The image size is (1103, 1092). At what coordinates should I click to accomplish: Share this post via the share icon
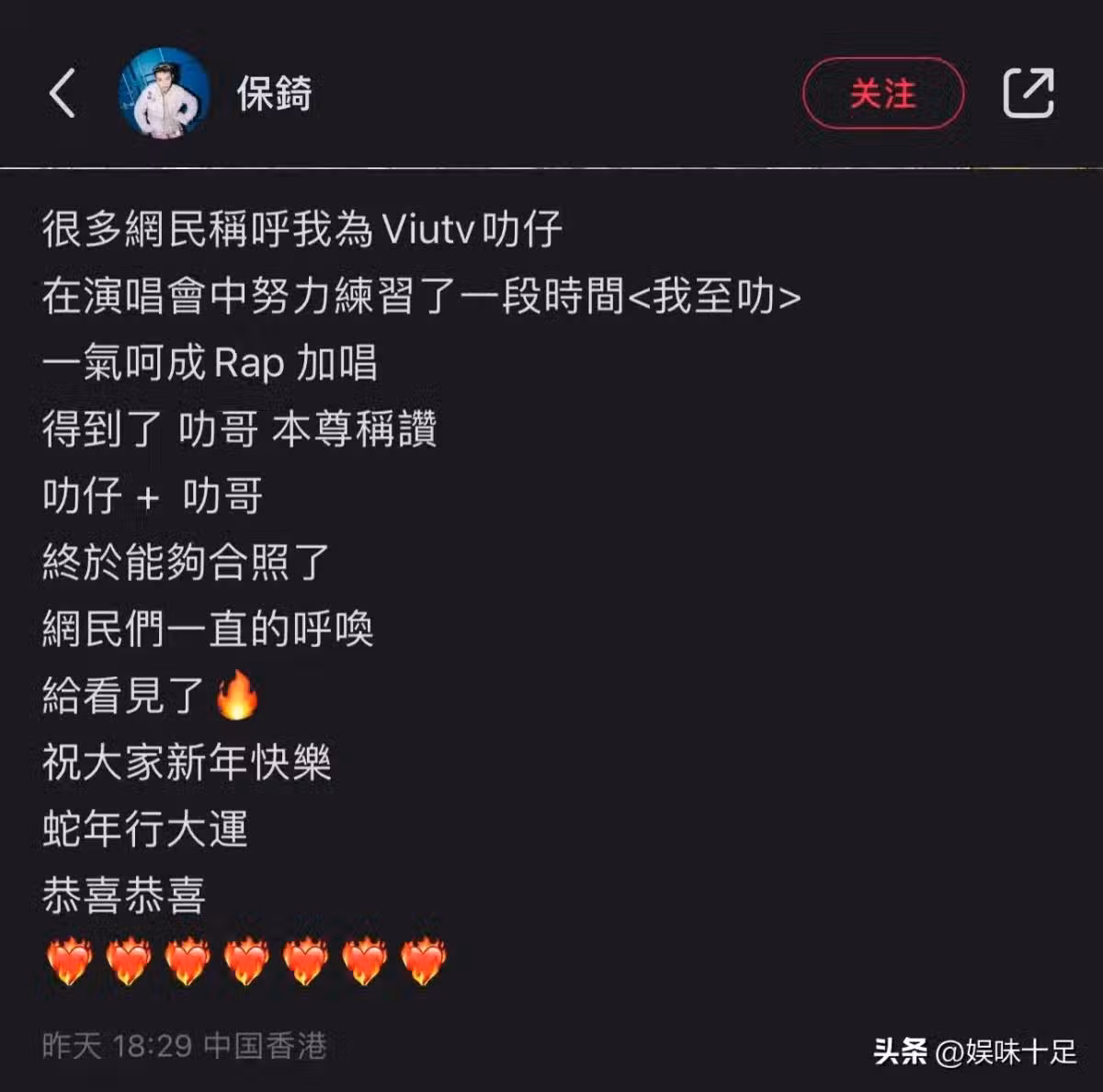1028,93
